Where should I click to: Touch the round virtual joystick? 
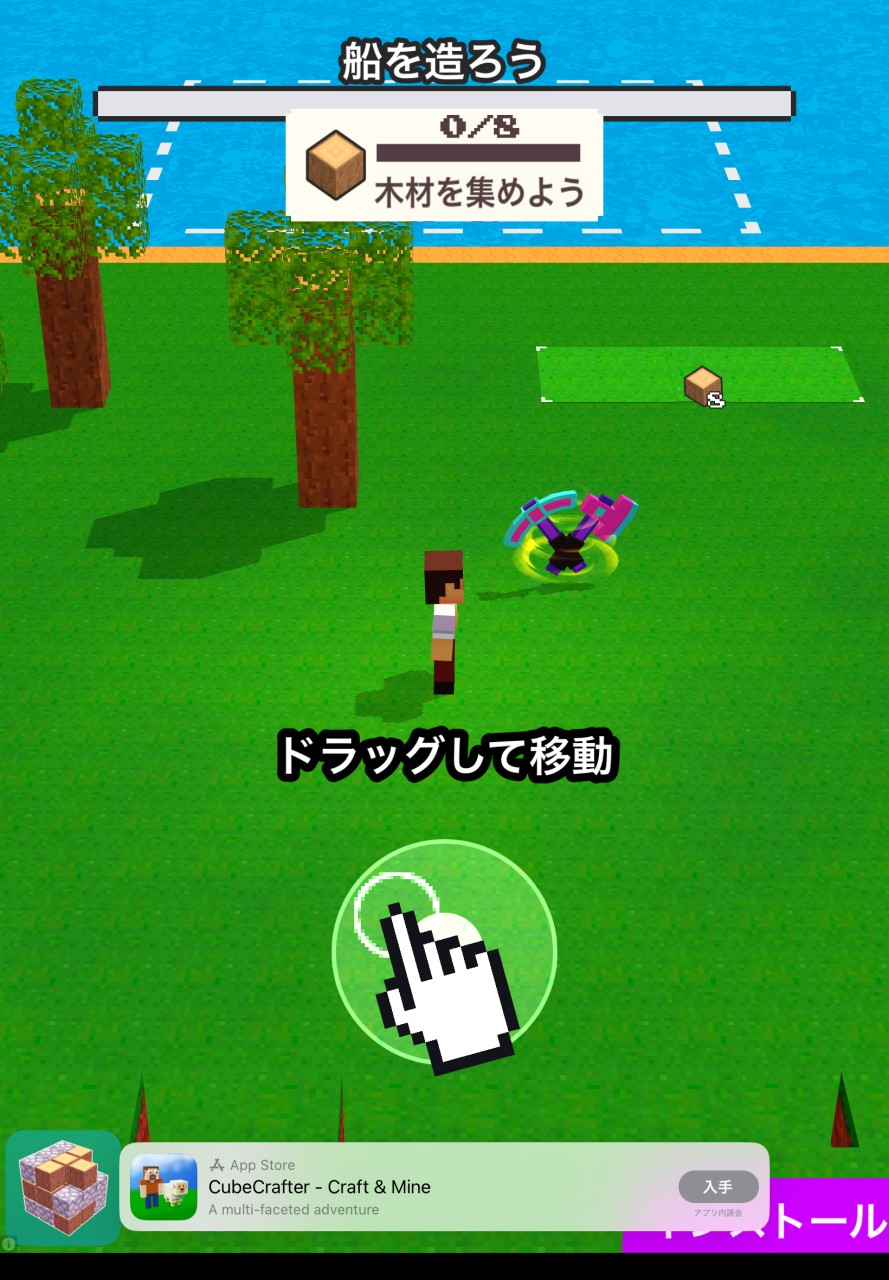click(443, 951)
